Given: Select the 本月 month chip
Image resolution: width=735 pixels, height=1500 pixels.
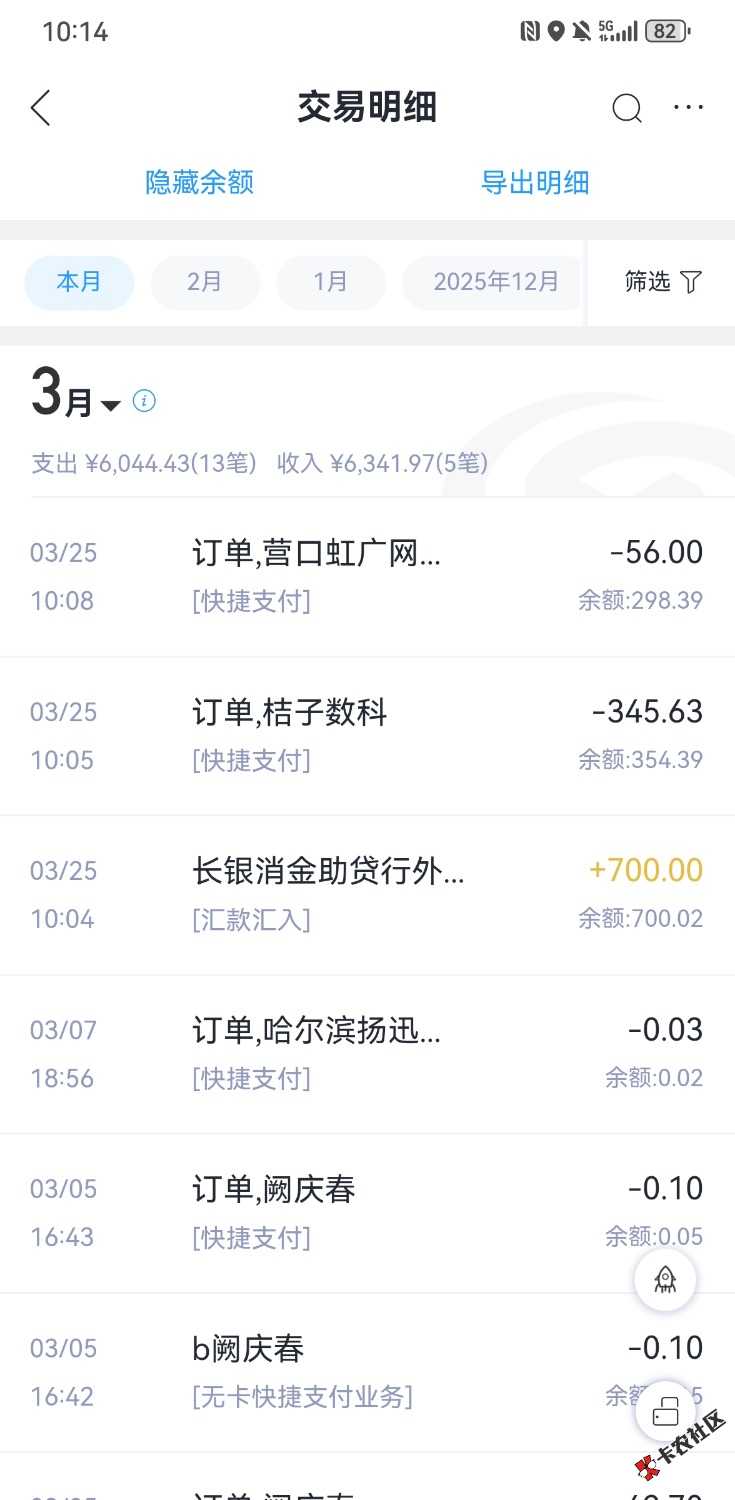Looking at the screenshot, I should [x=79, y=282].
